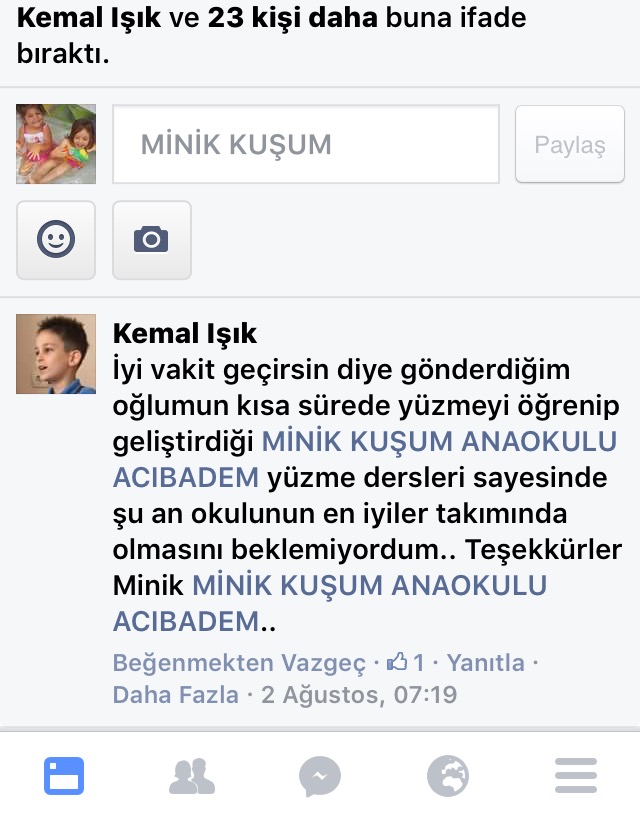Open Kemal Işık's profile from the comment
This screenshot has height=819, width=640.
[185, 333]
